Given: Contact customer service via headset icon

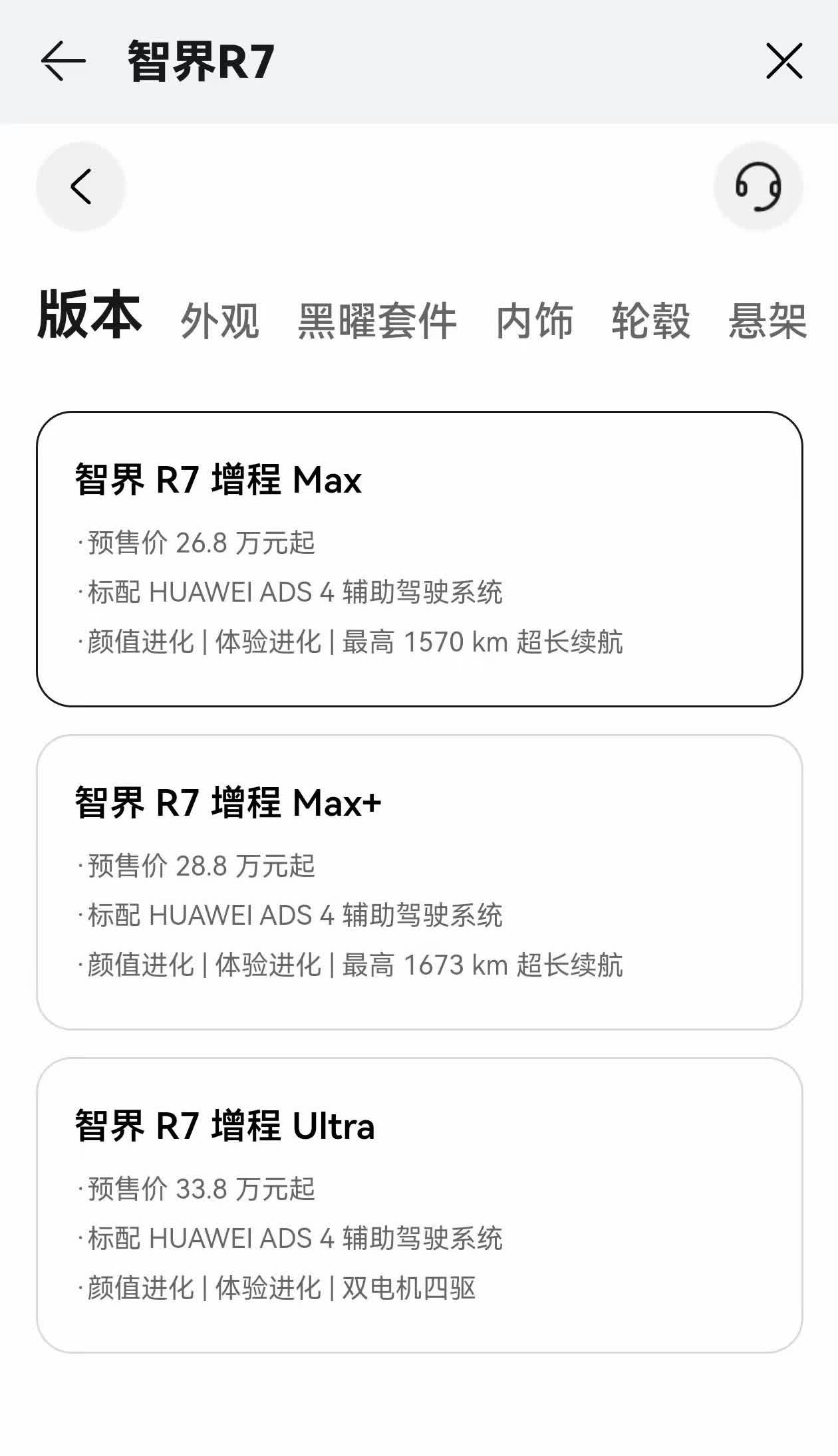Looking at the screenshot, I should [x=758, y=186].
